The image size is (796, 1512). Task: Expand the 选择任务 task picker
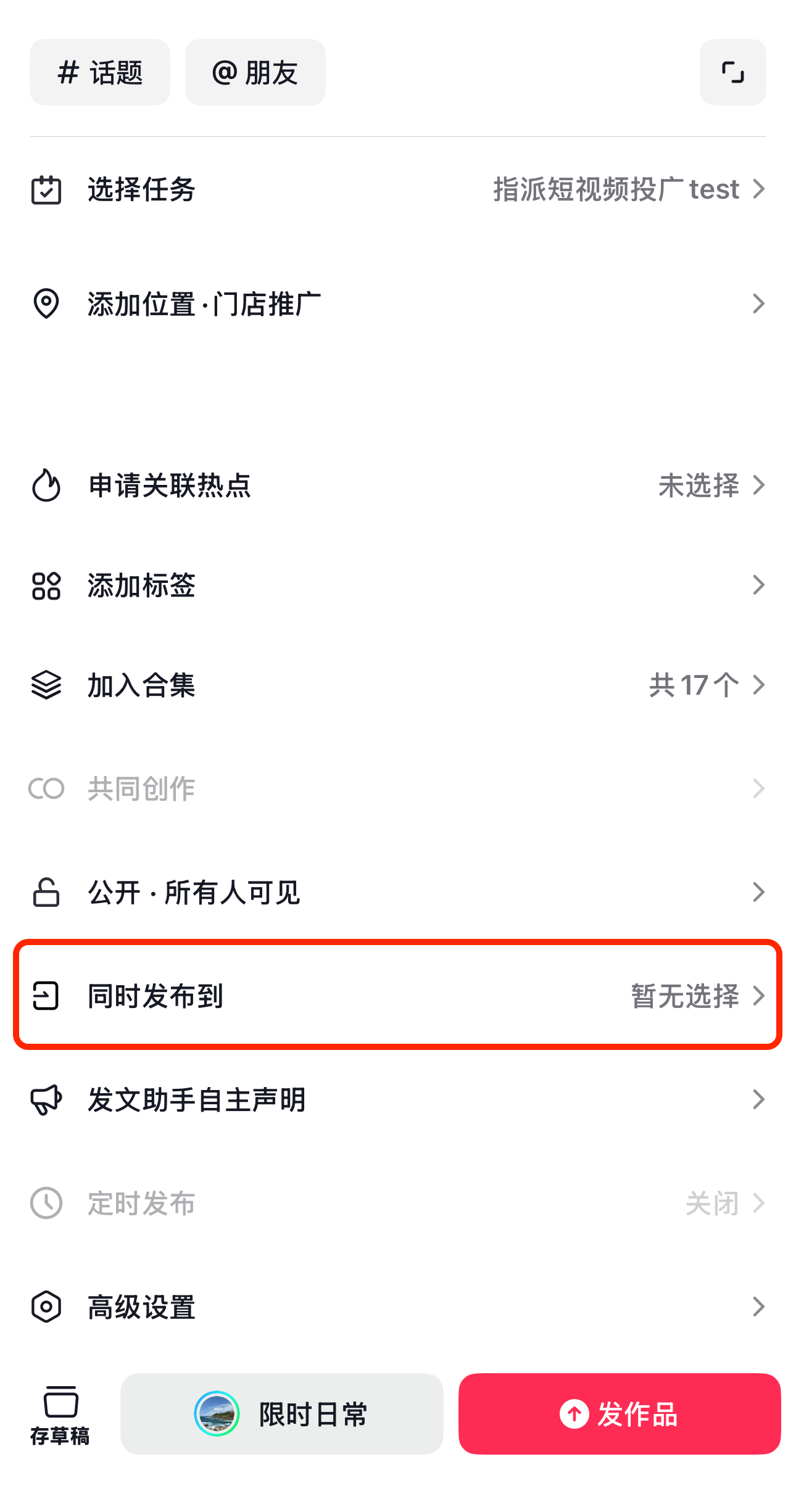point(398,190)
